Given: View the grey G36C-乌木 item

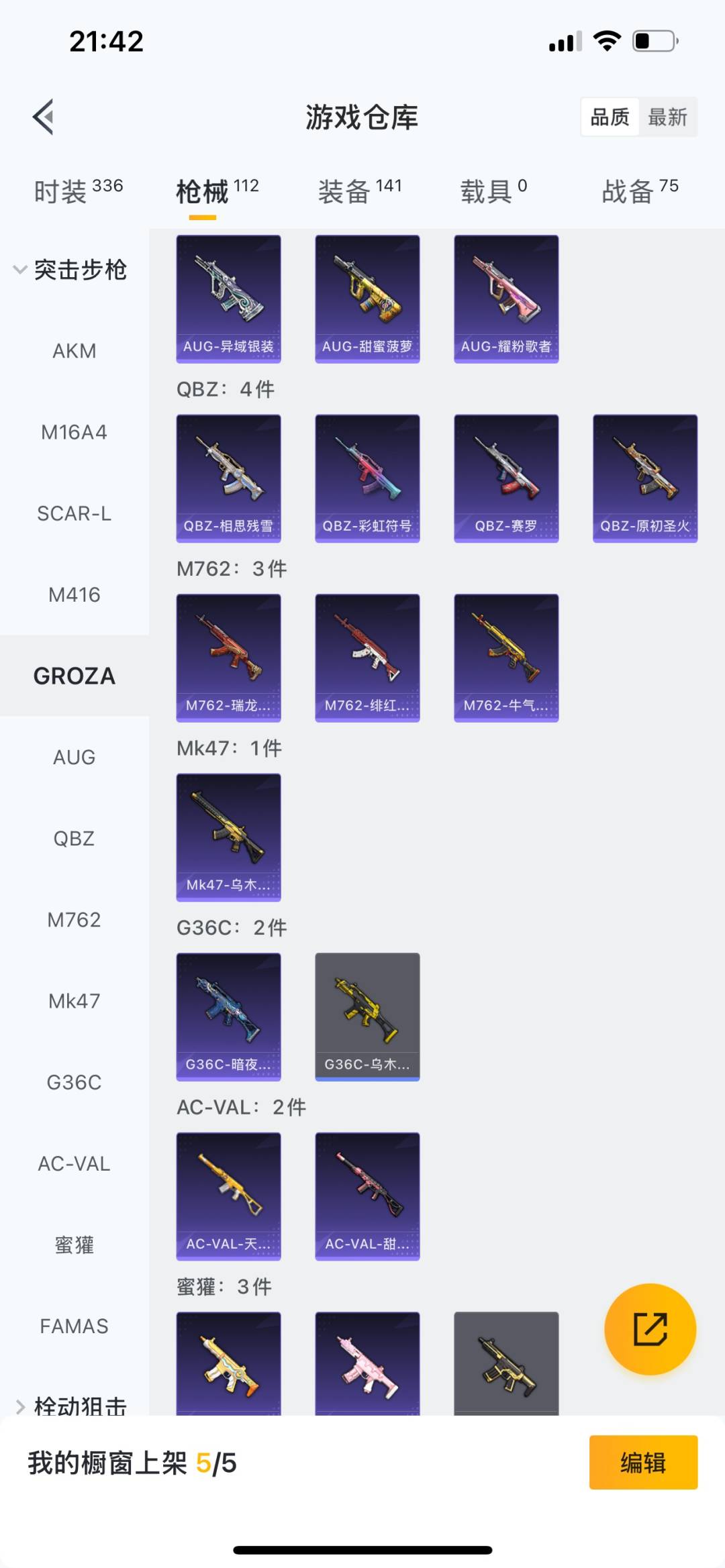Looking at the screenshot, I should point(367,1017).
